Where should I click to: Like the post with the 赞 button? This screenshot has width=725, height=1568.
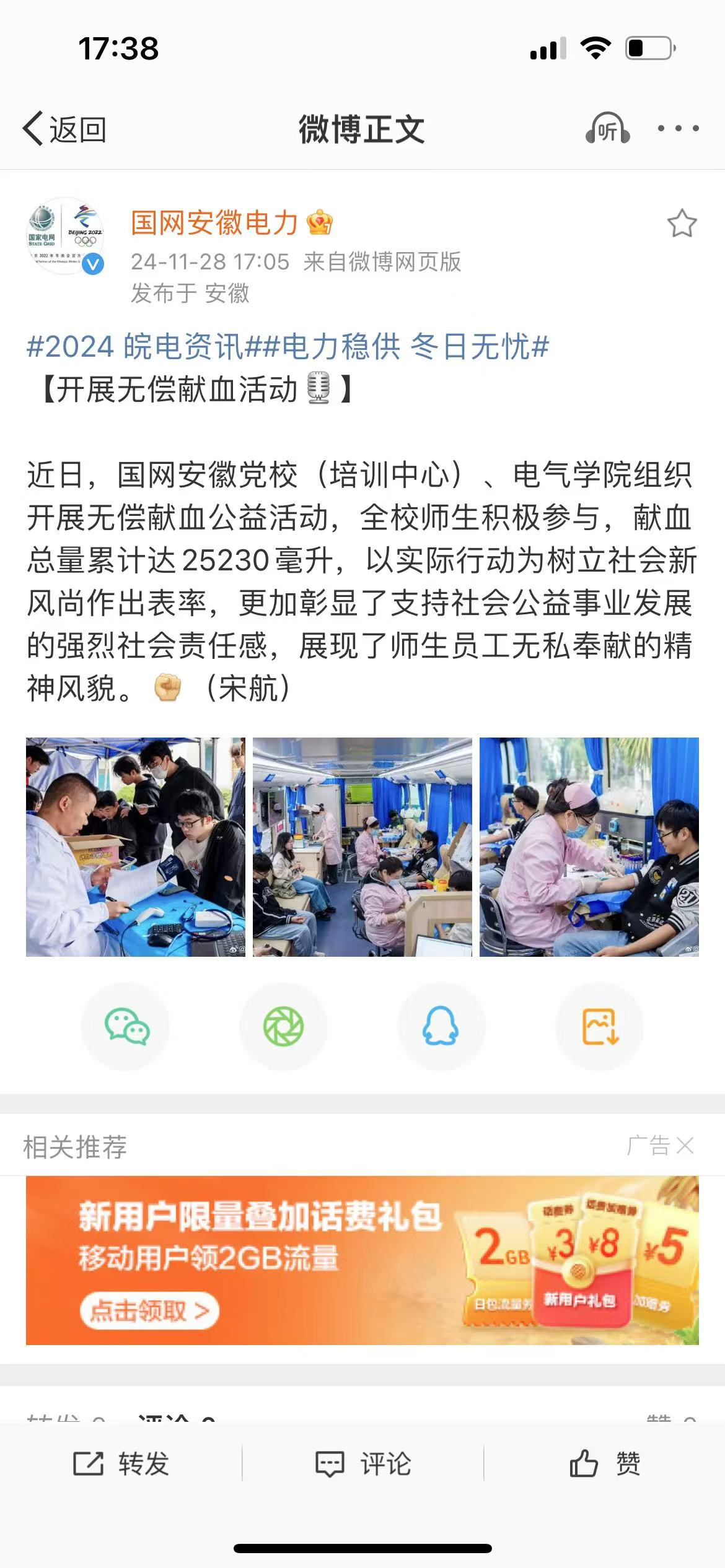tap(605, 1464)
